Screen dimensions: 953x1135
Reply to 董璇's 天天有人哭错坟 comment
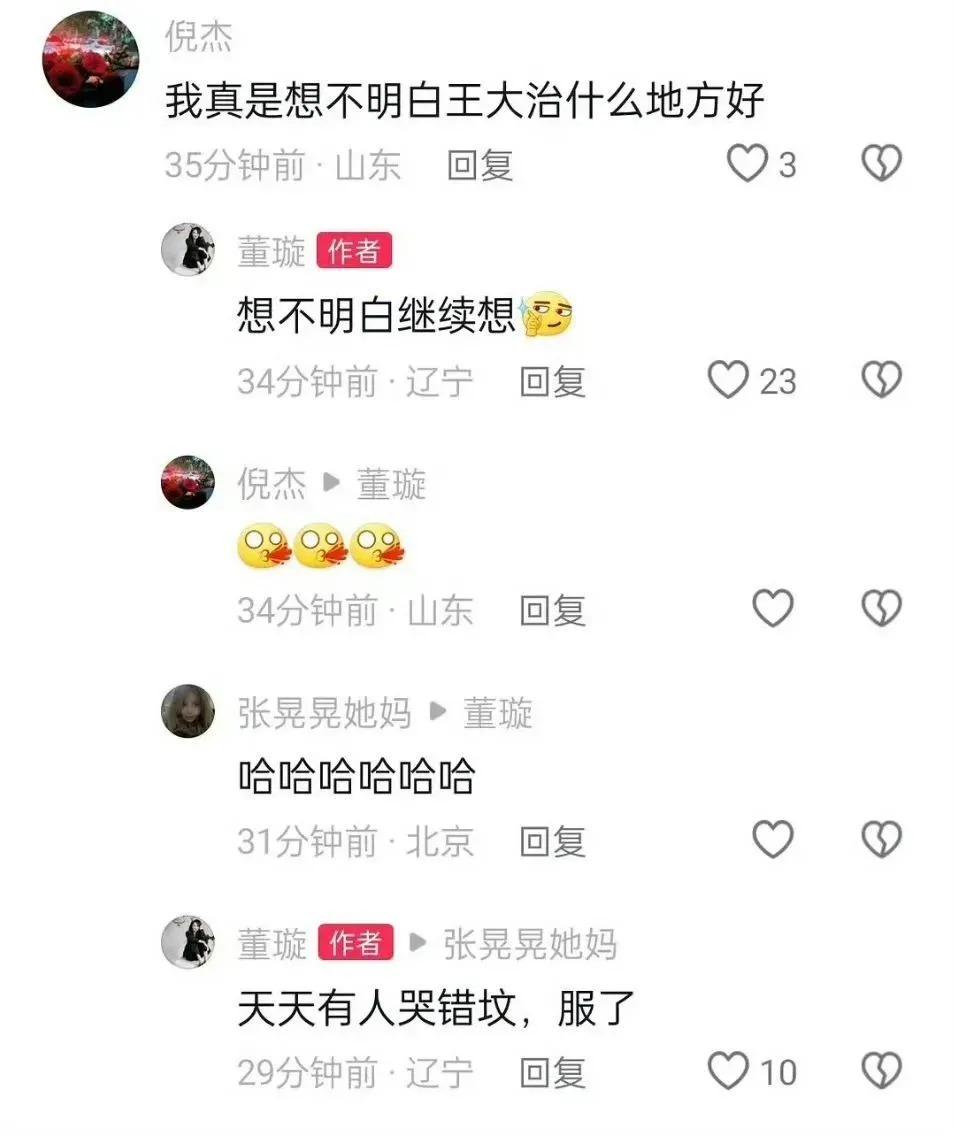552,1073
